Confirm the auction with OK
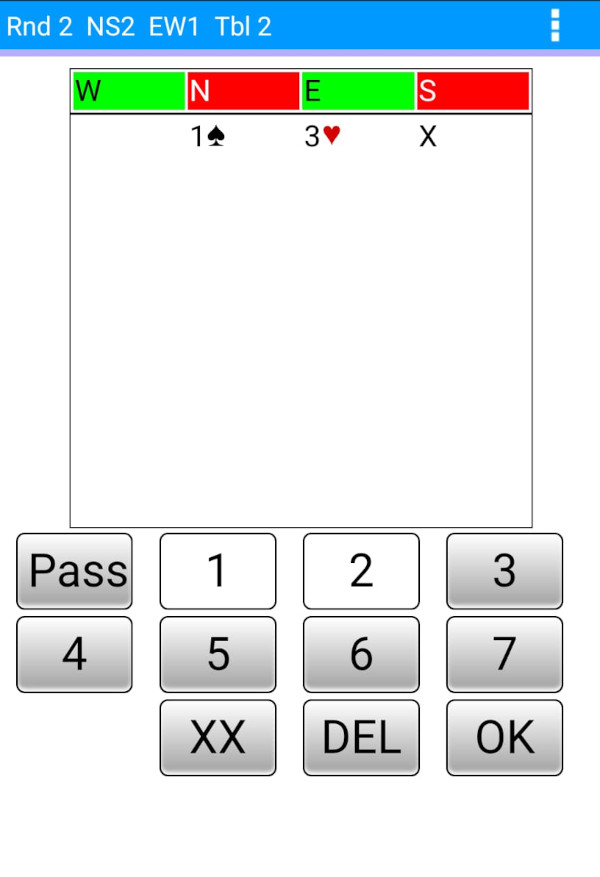 (x=504, y=737)
